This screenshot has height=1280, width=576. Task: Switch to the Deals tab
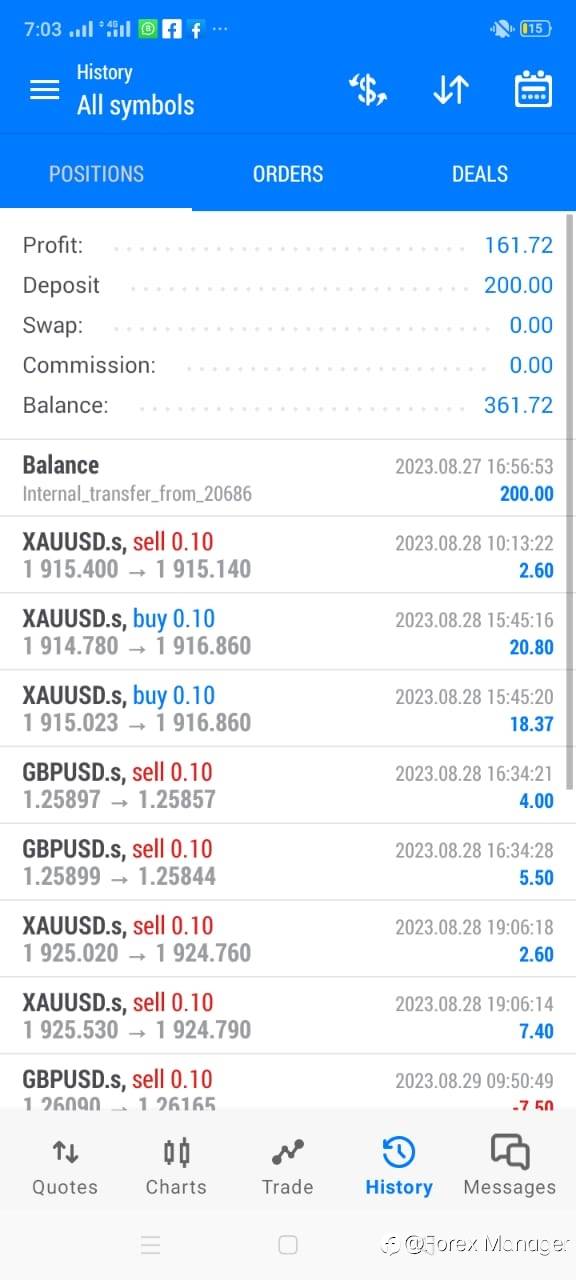[x=480, y=174]
